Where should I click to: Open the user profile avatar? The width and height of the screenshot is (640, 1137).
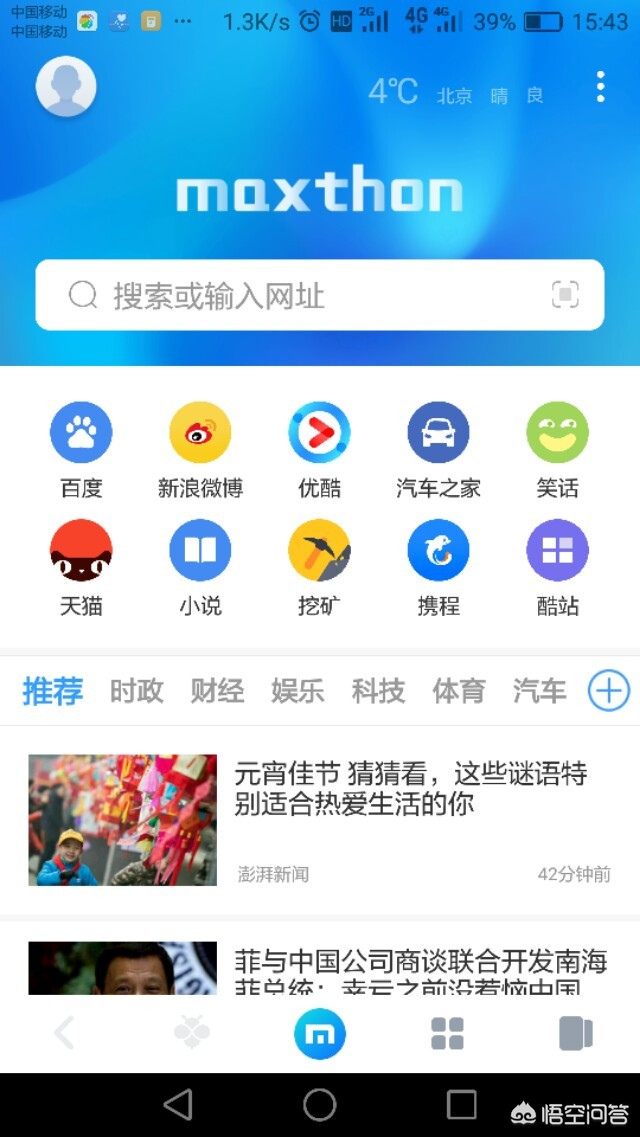(x=66, y=87)
